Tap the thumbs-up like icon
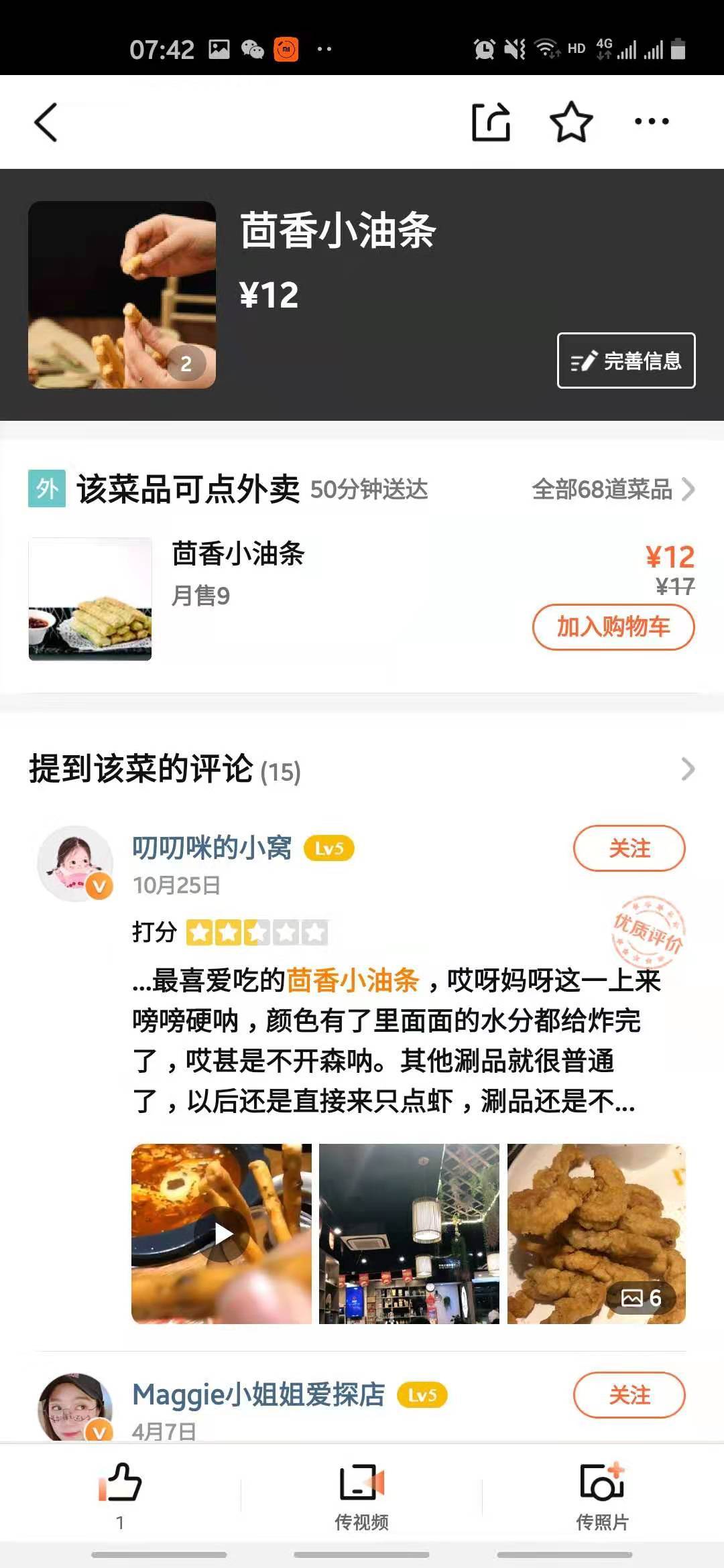The height and width of the screenshot is (1568, 724). 121,1478
